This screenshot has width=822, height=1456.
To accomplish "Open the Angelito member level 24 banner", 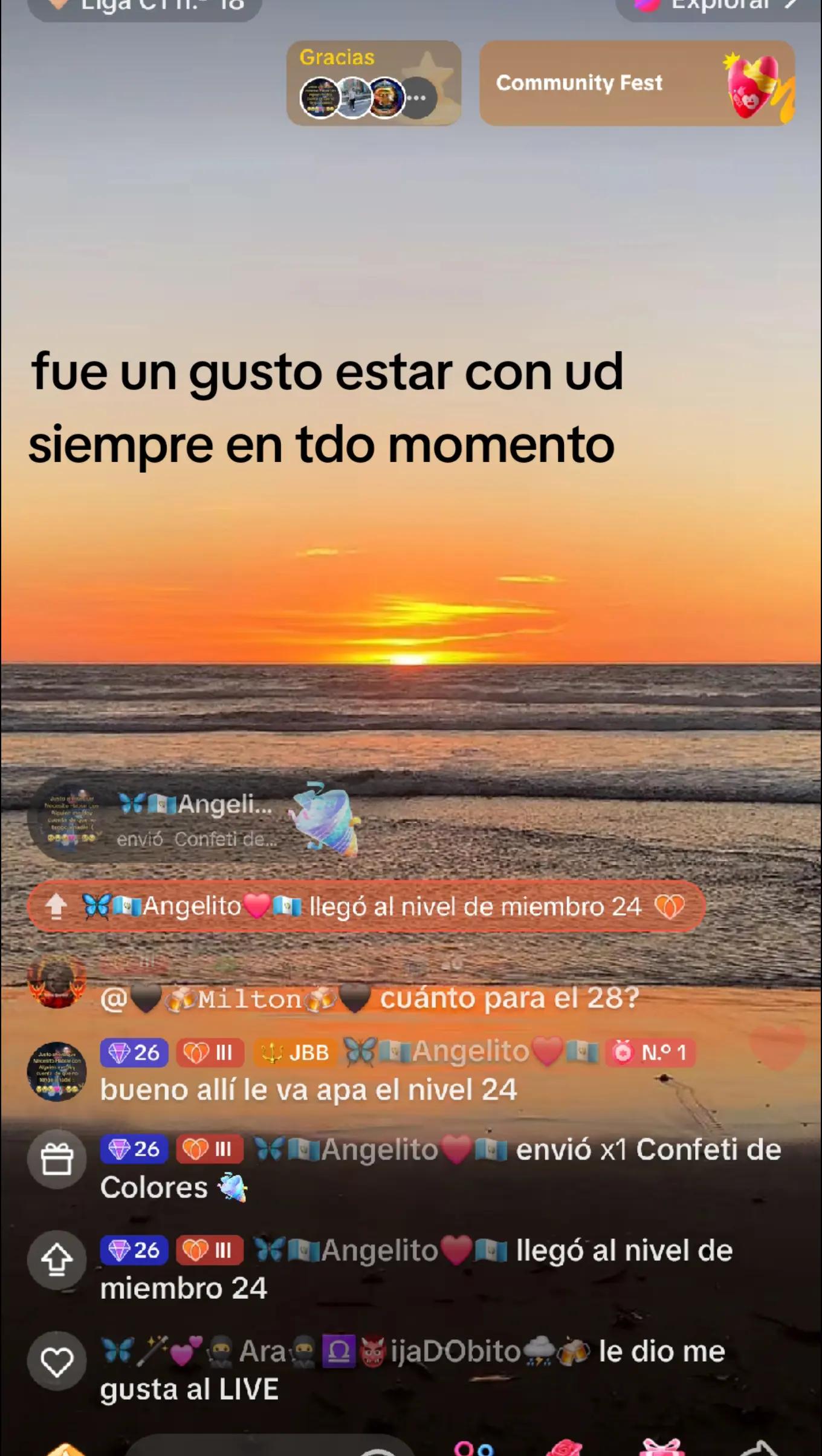I will click(365, 906).
